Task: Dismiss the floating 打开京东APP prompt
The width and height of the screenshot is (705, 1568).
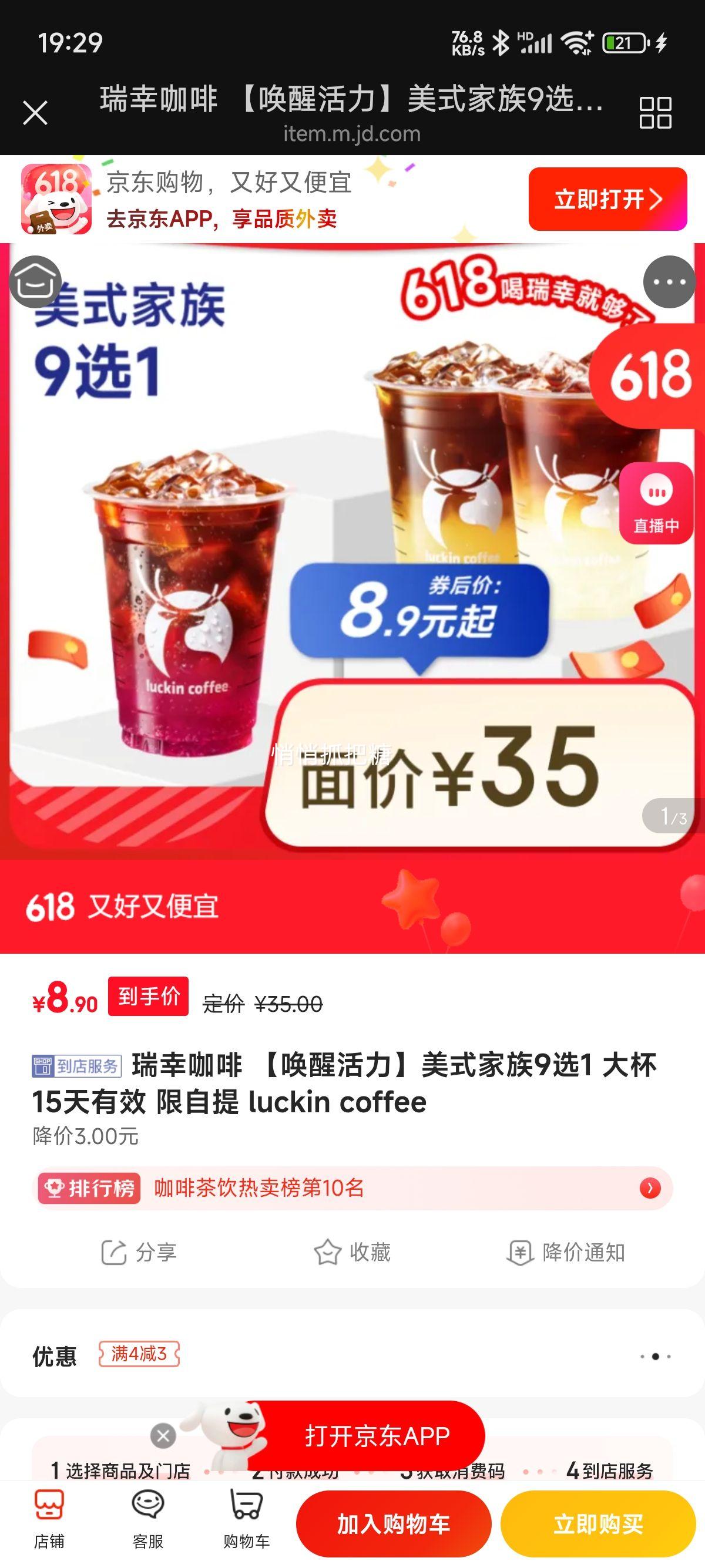Action: click(163, 1436)
